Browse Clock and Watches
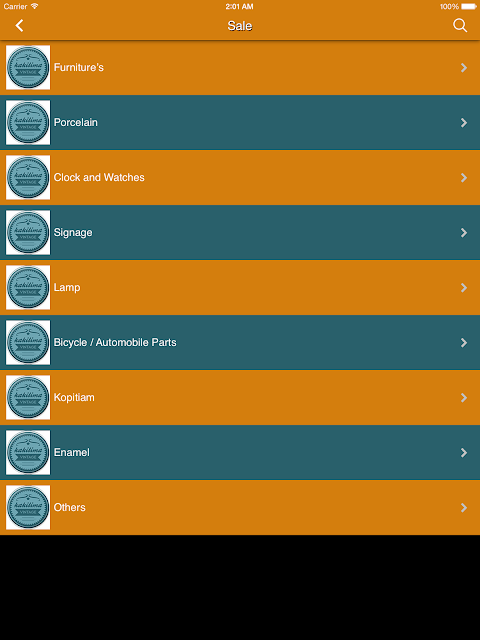The width and height of the screenshot is (480, 640). click(x=240, y=178)
